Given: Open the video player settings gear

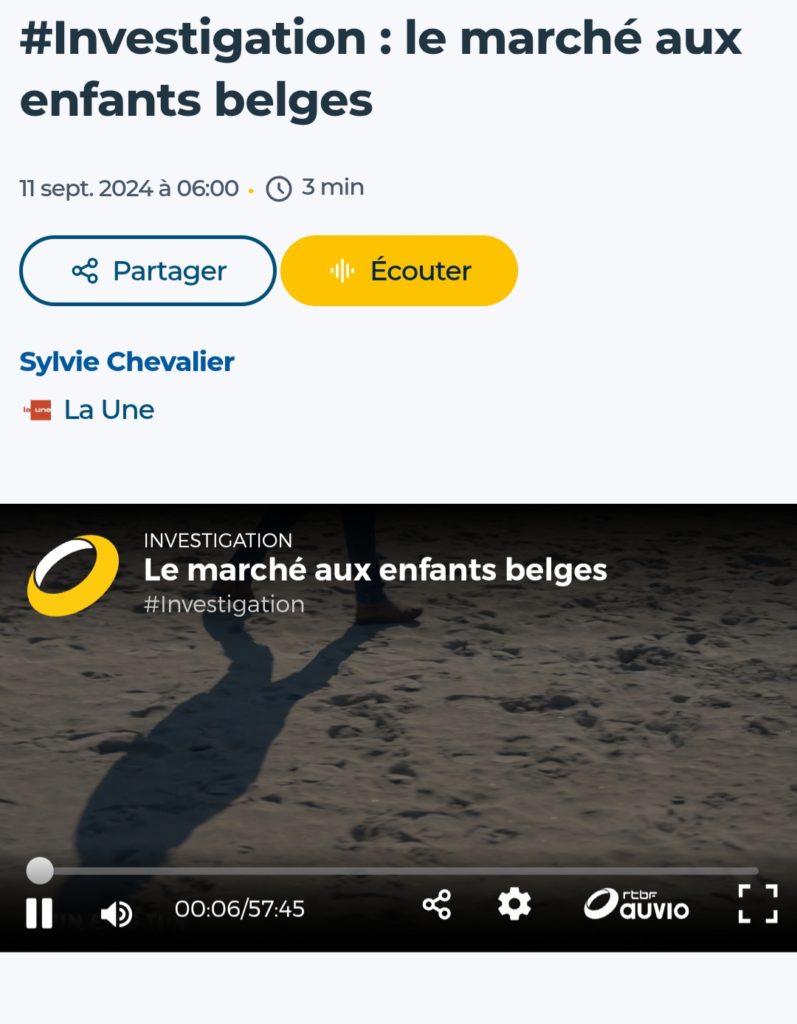Looking at the screenshot, I should [514, 905].
